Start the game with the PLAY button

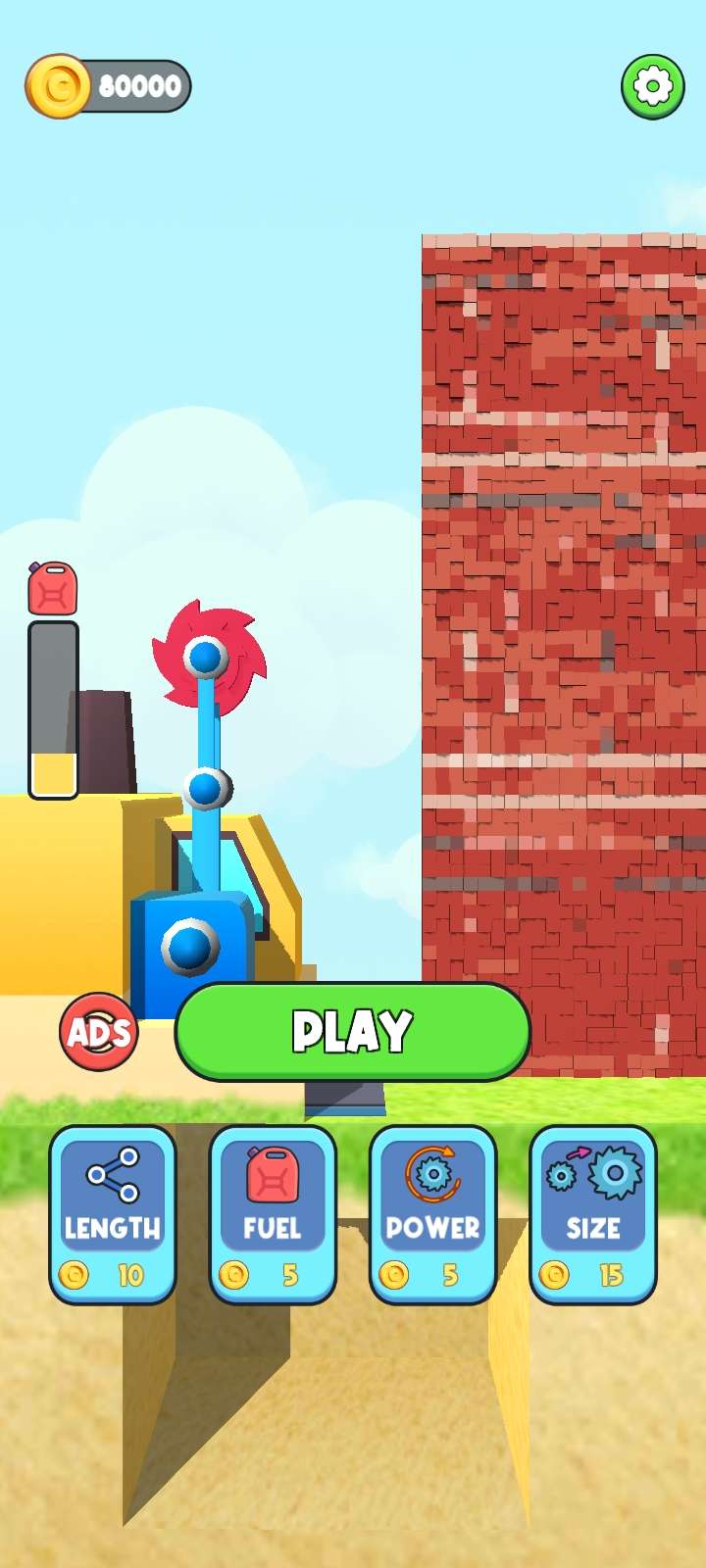(353, 1031)
